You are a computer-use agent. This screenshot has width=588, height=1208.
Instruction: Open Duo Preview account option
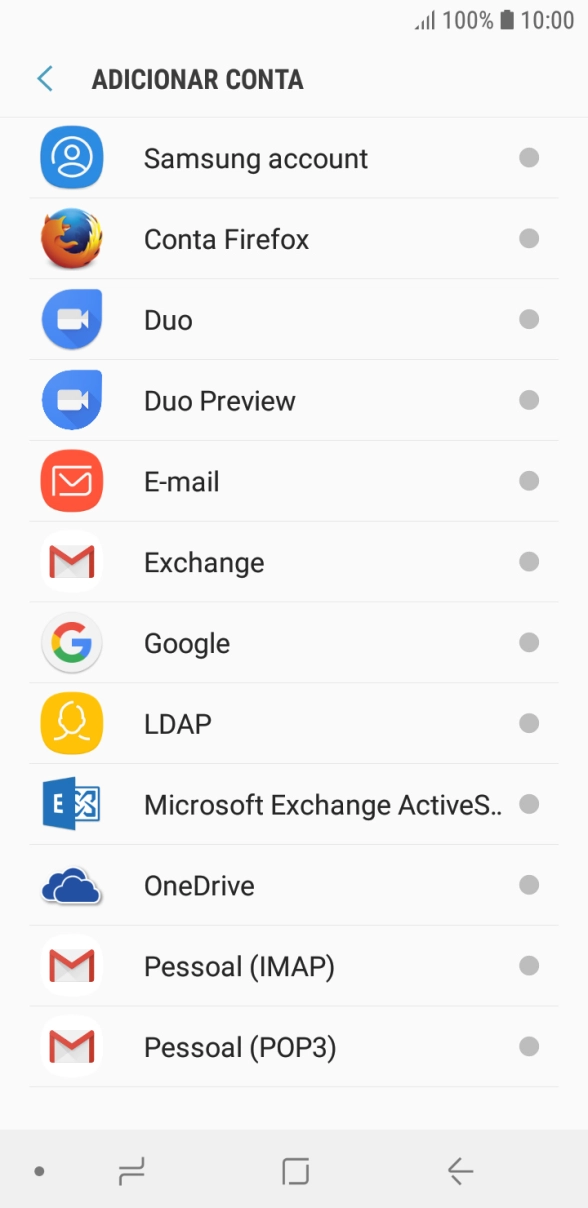point(294,401)
